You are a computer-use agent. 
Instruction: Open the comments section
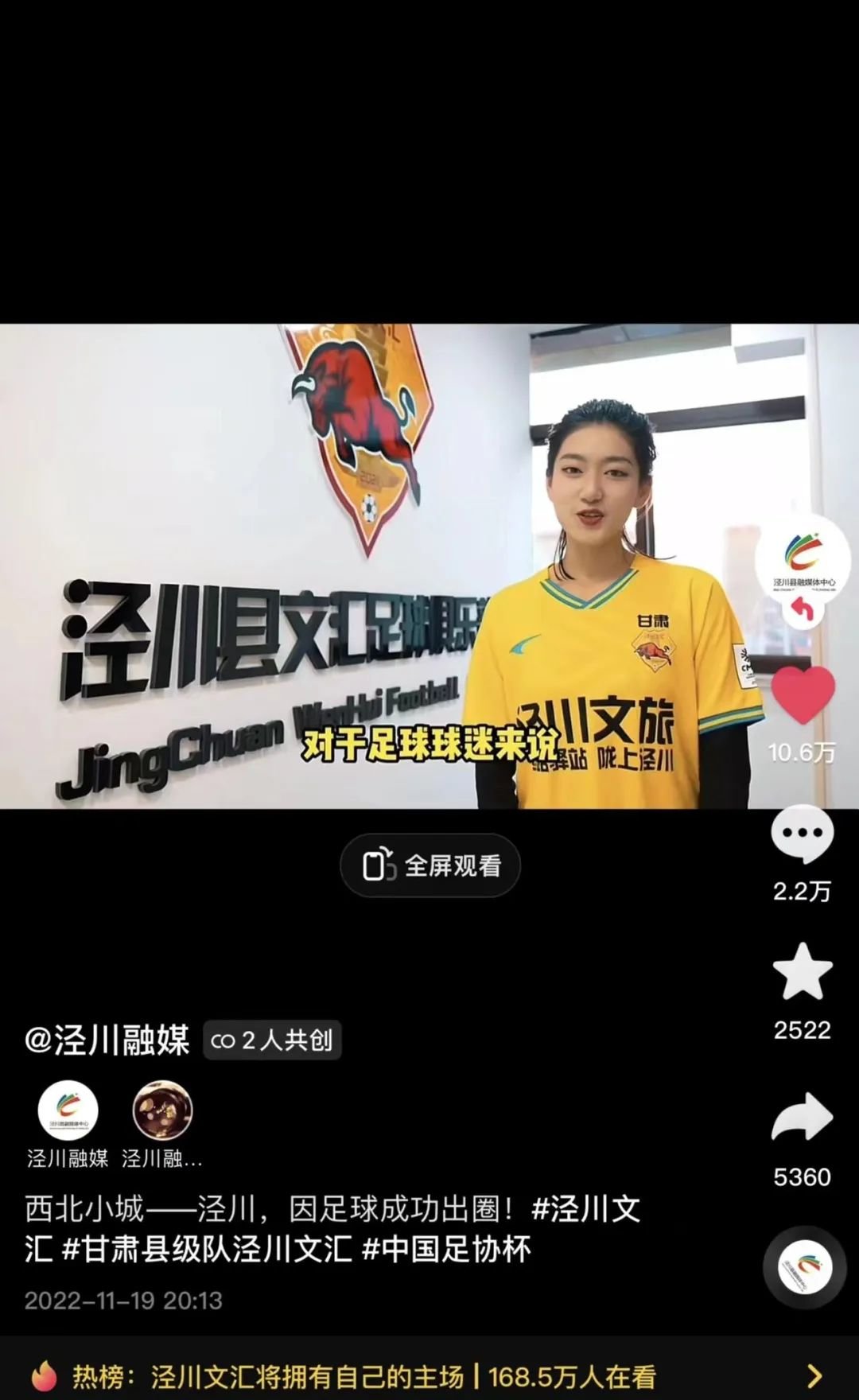pos(802,834)
